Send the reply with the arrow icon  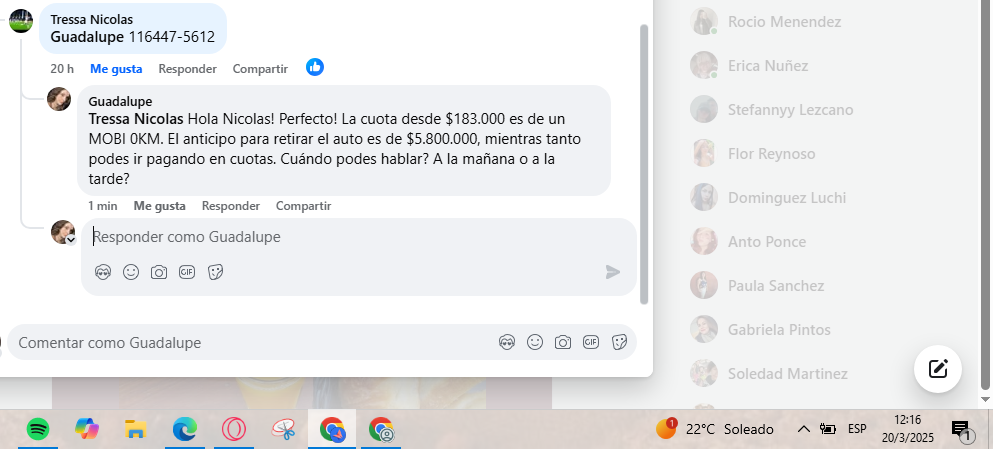pos(613,272)
